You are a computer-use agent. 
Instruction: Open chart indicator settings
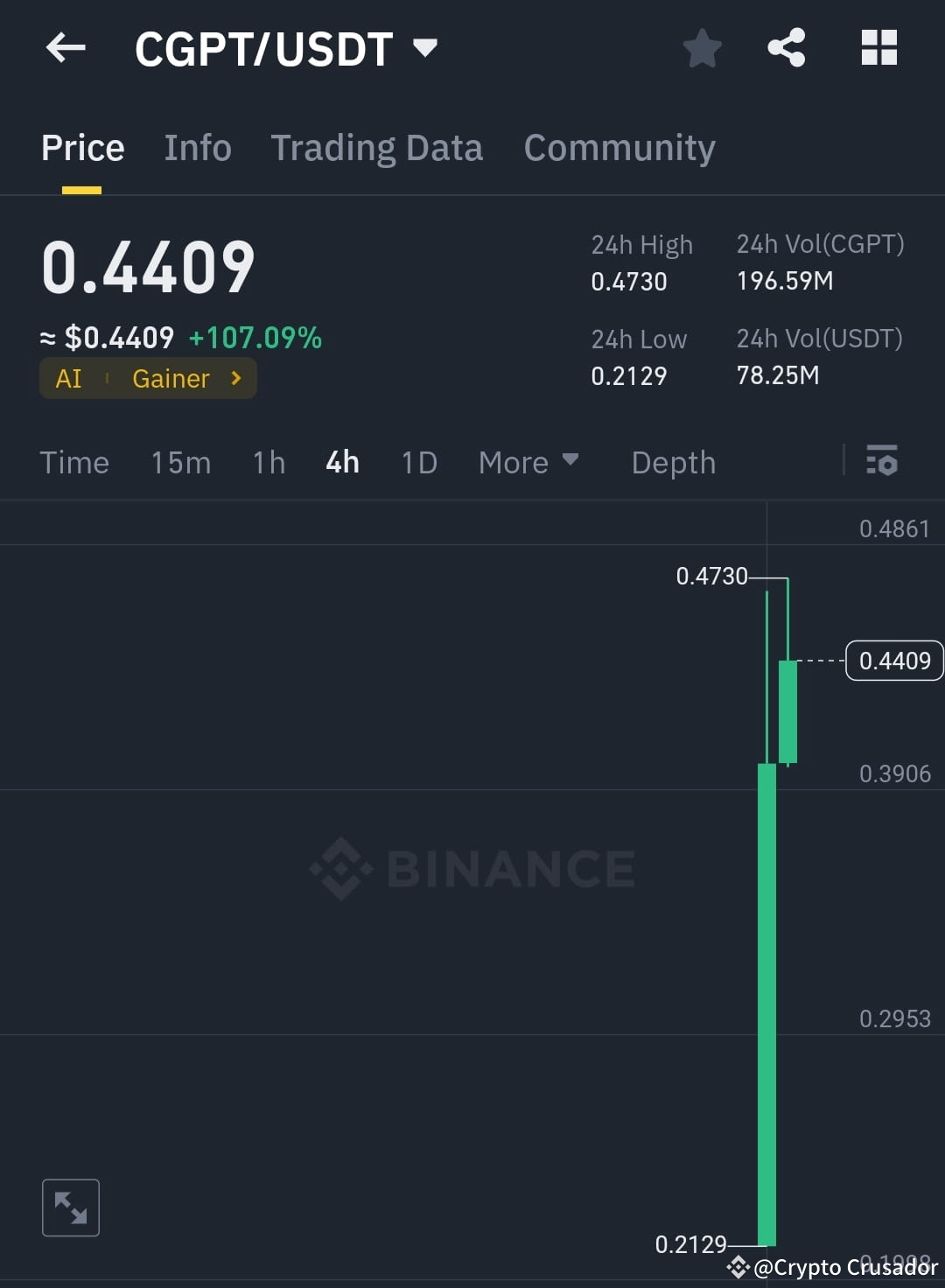tap(882, 462)
